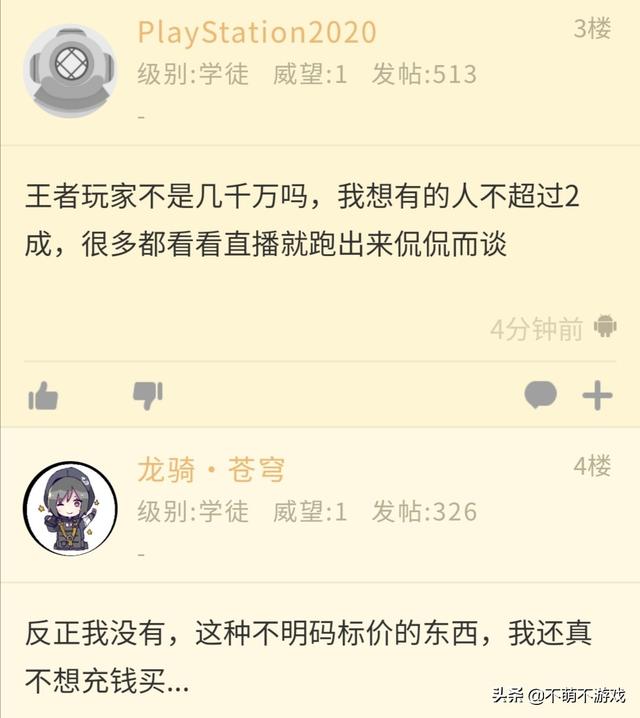Open PlayStation2020's profile avatar
Screen dimensions: 640x718
click(70, 71)
